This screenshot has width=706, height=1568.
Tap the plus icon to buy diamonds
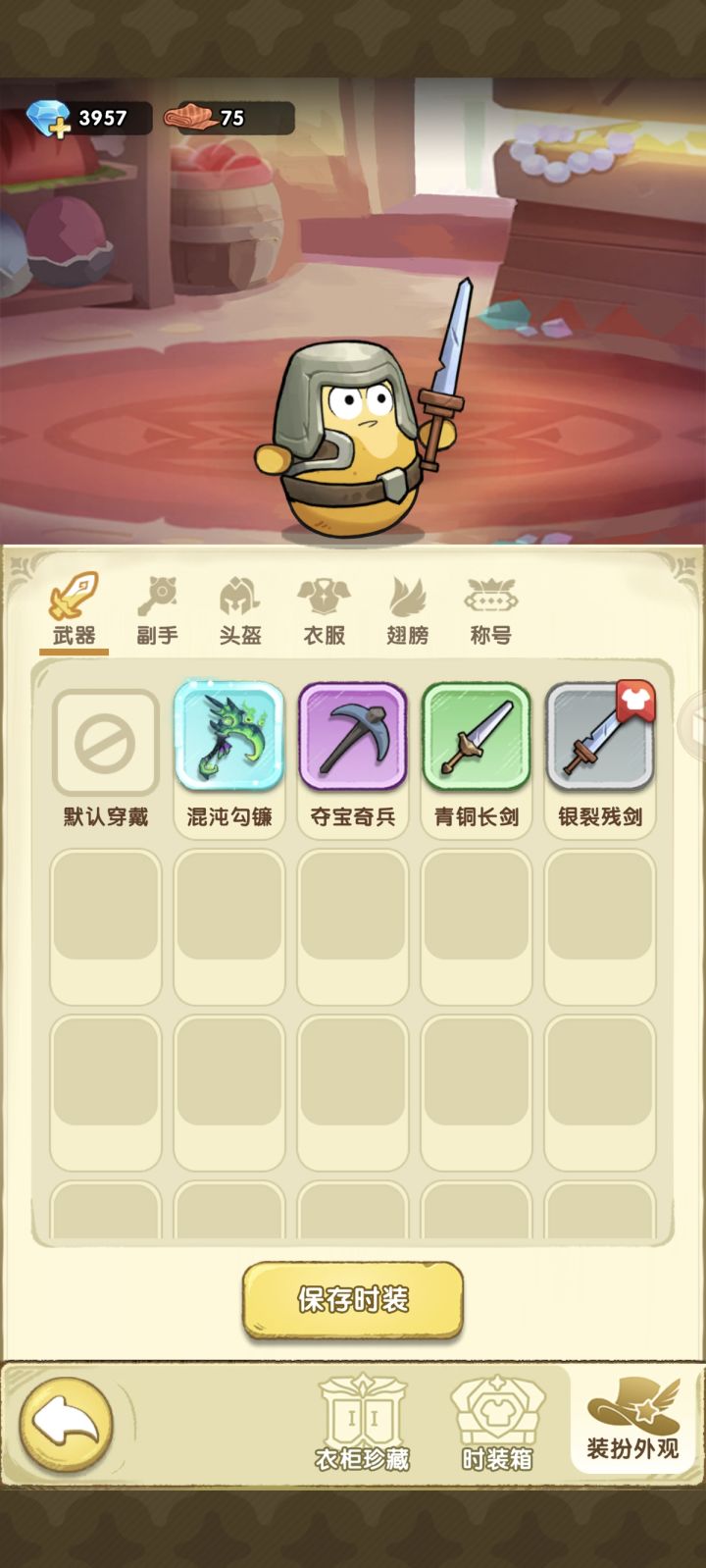(60, 127)
